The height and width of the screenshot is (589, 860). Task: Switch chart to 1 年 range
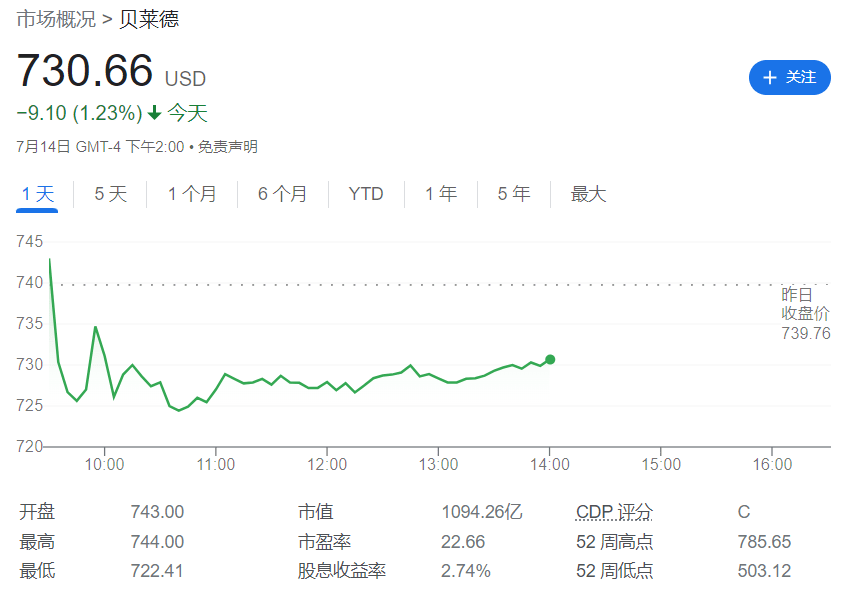coord(441,194)
